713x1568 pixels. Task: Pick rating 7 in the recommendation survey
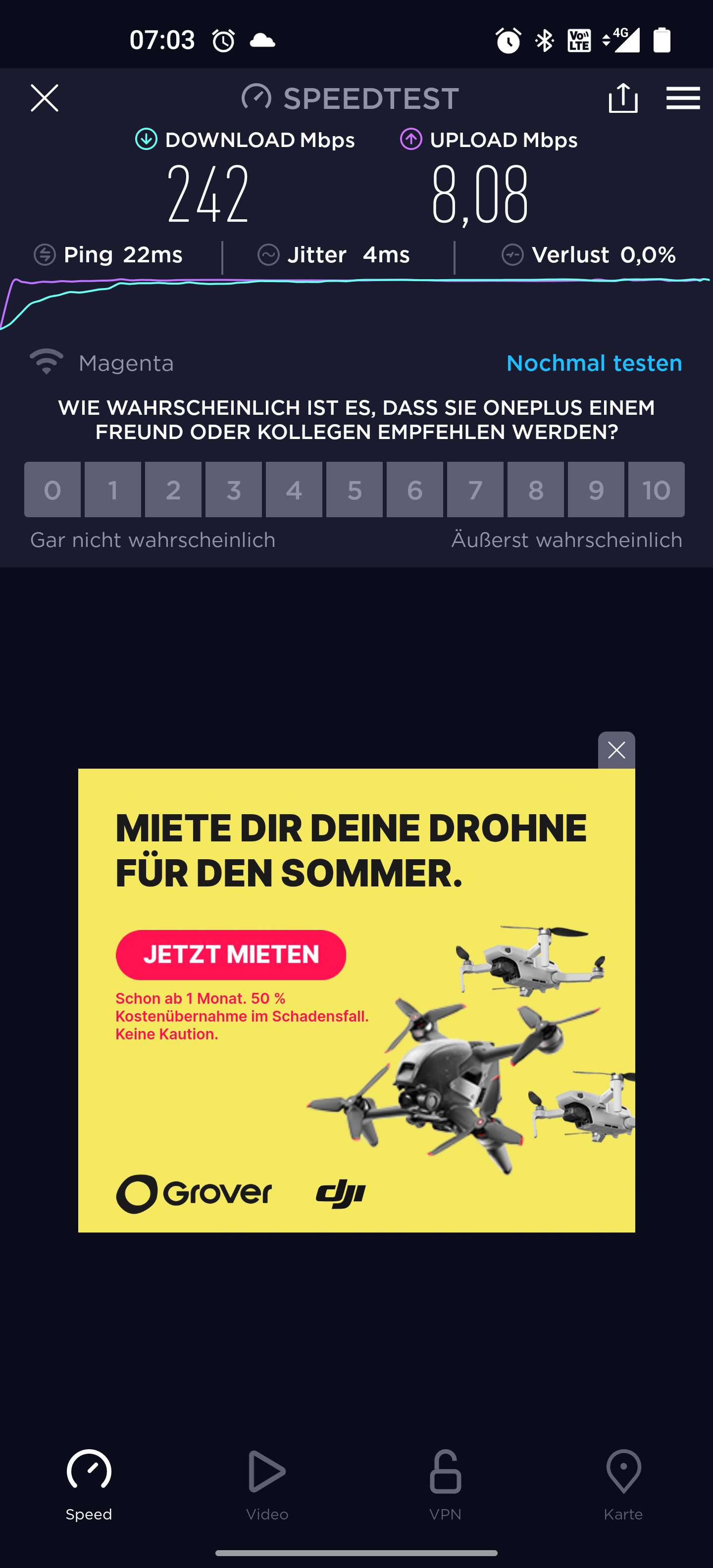click(475, 490)
